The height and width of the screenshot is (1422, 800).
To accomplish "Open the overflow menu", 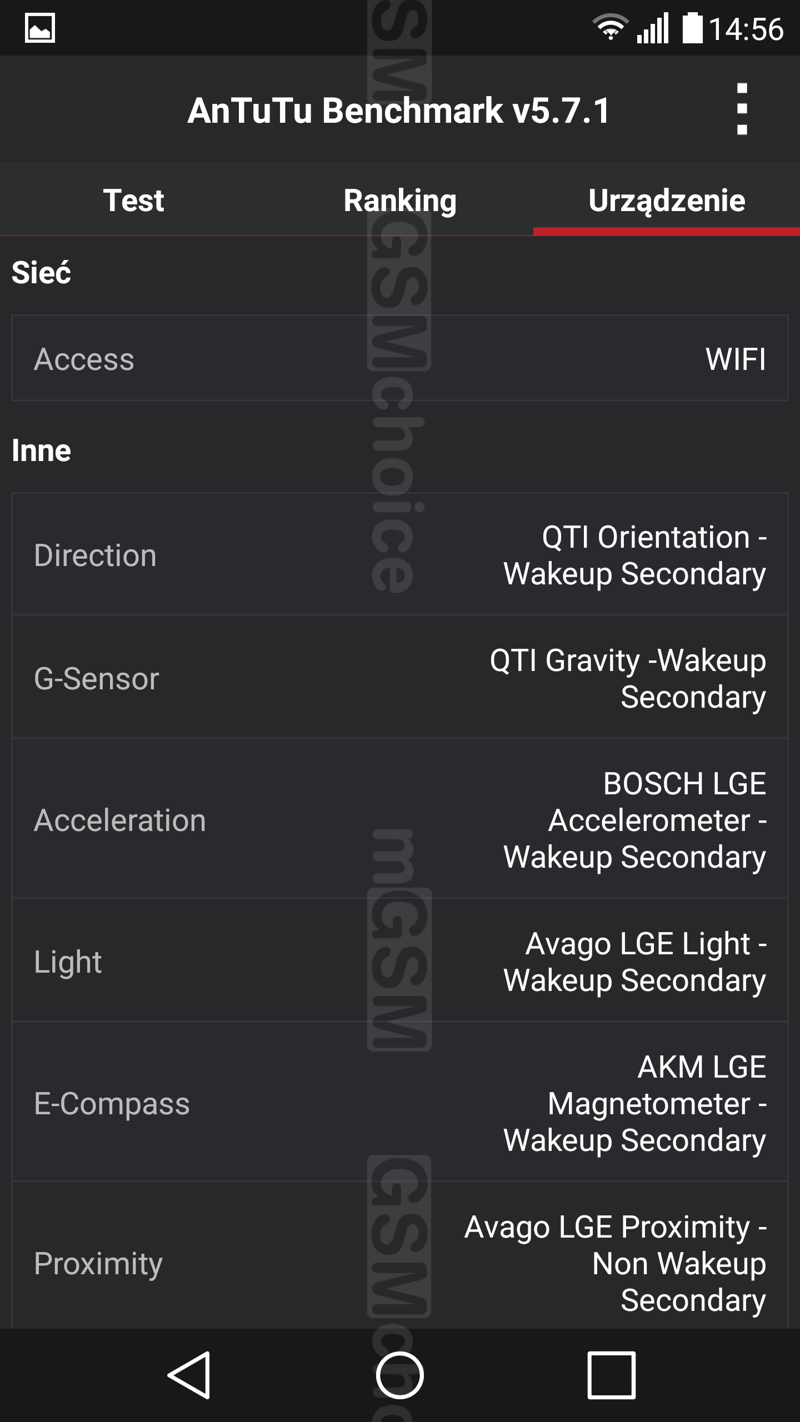I will coord(741,109).
